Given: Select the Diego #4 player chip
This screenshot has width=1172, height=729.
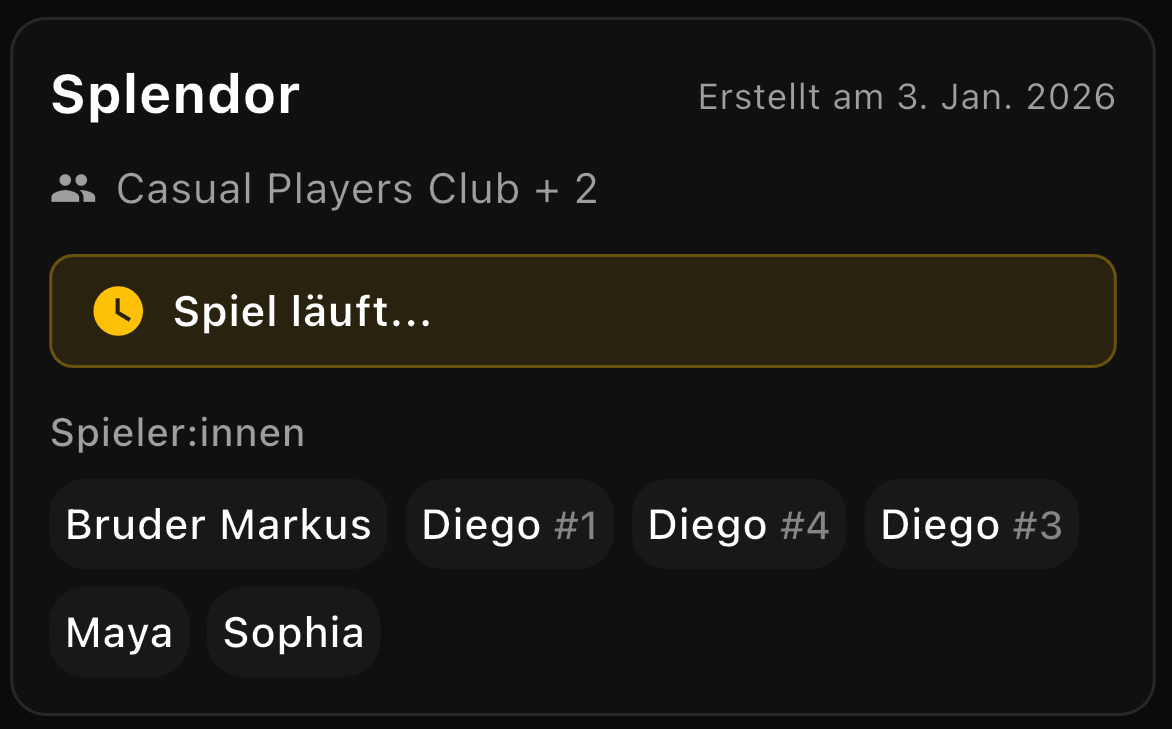Looking at the screenshot, I should [738, 524].
